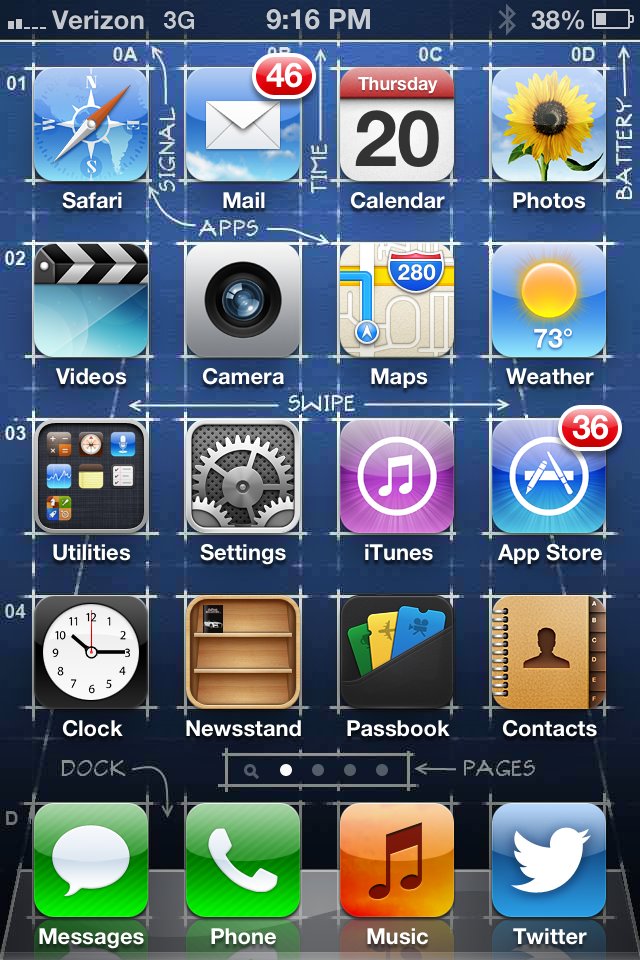Check the Weather app
This screenshot has width=640, height=960.
click(x=548, y=300)
